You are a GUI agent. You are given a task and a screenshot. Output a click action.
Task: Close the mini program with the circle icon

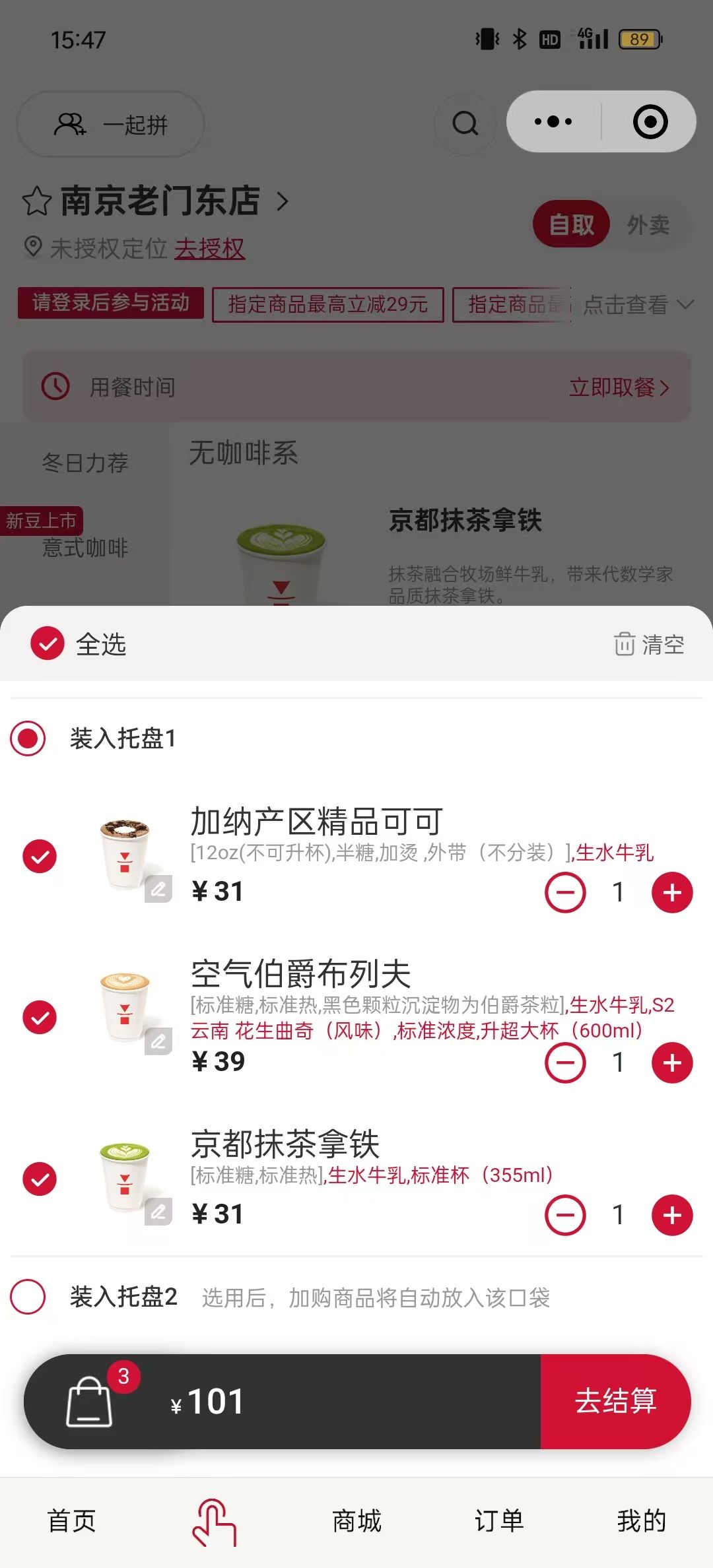650,121
